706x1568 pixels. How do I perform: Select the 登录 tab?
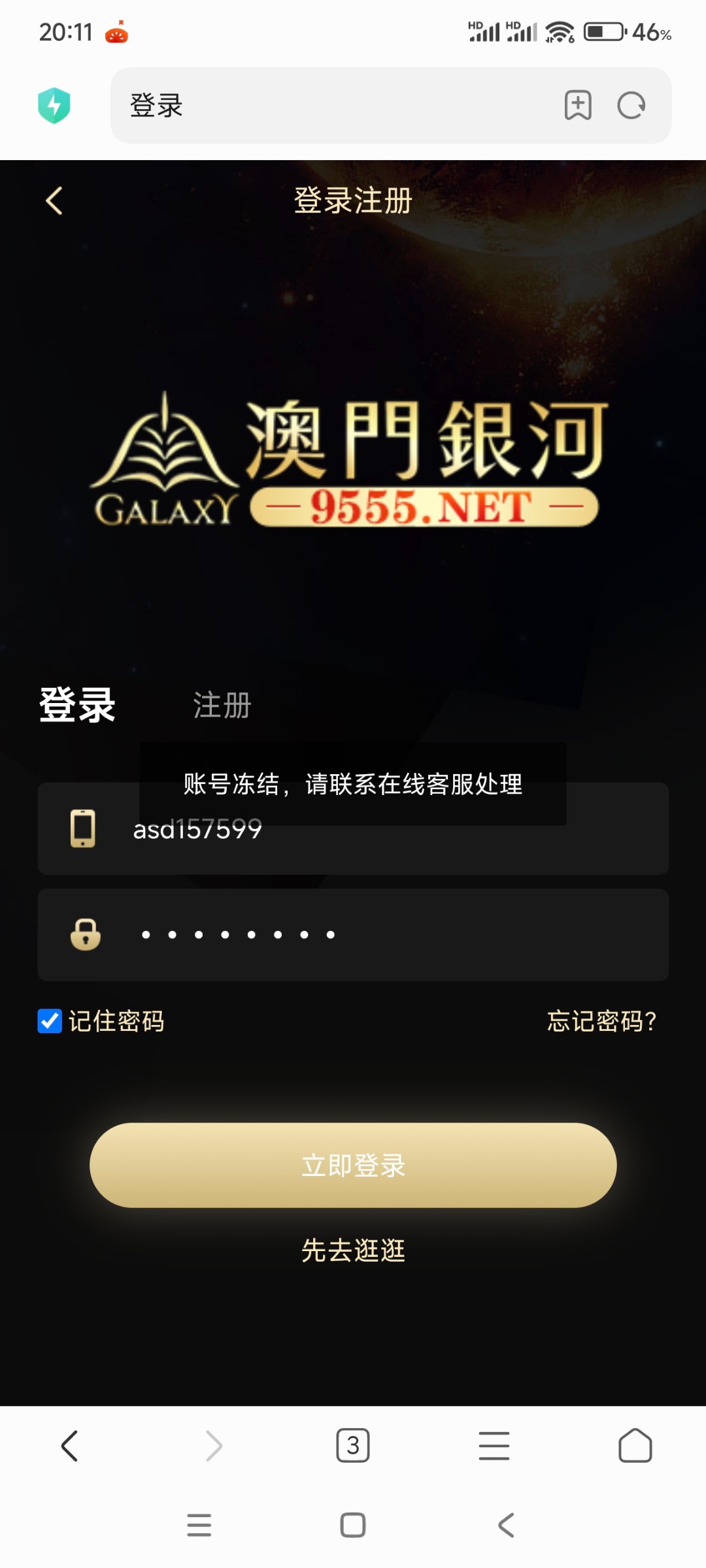click(77, 706)
